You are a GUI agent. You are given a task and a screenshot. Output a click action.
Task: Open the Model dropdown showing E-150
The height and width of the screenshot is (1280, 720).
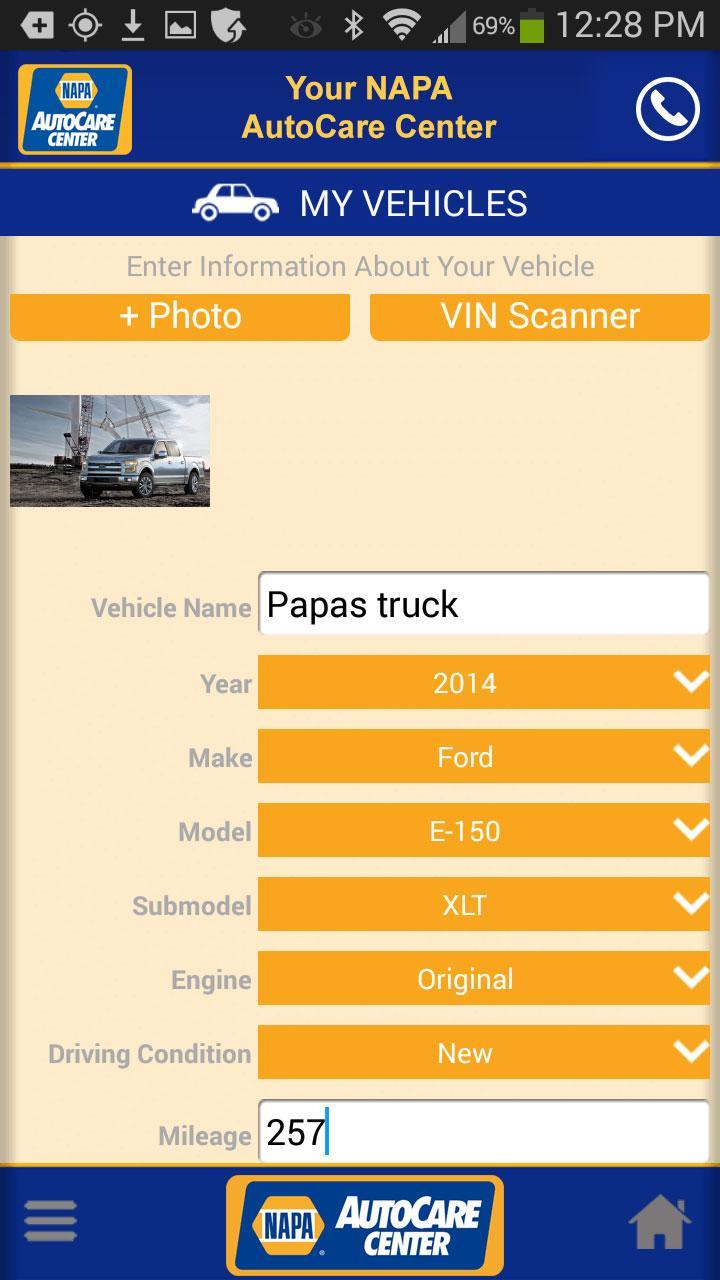pyautogui.click(x=484, y=830)
